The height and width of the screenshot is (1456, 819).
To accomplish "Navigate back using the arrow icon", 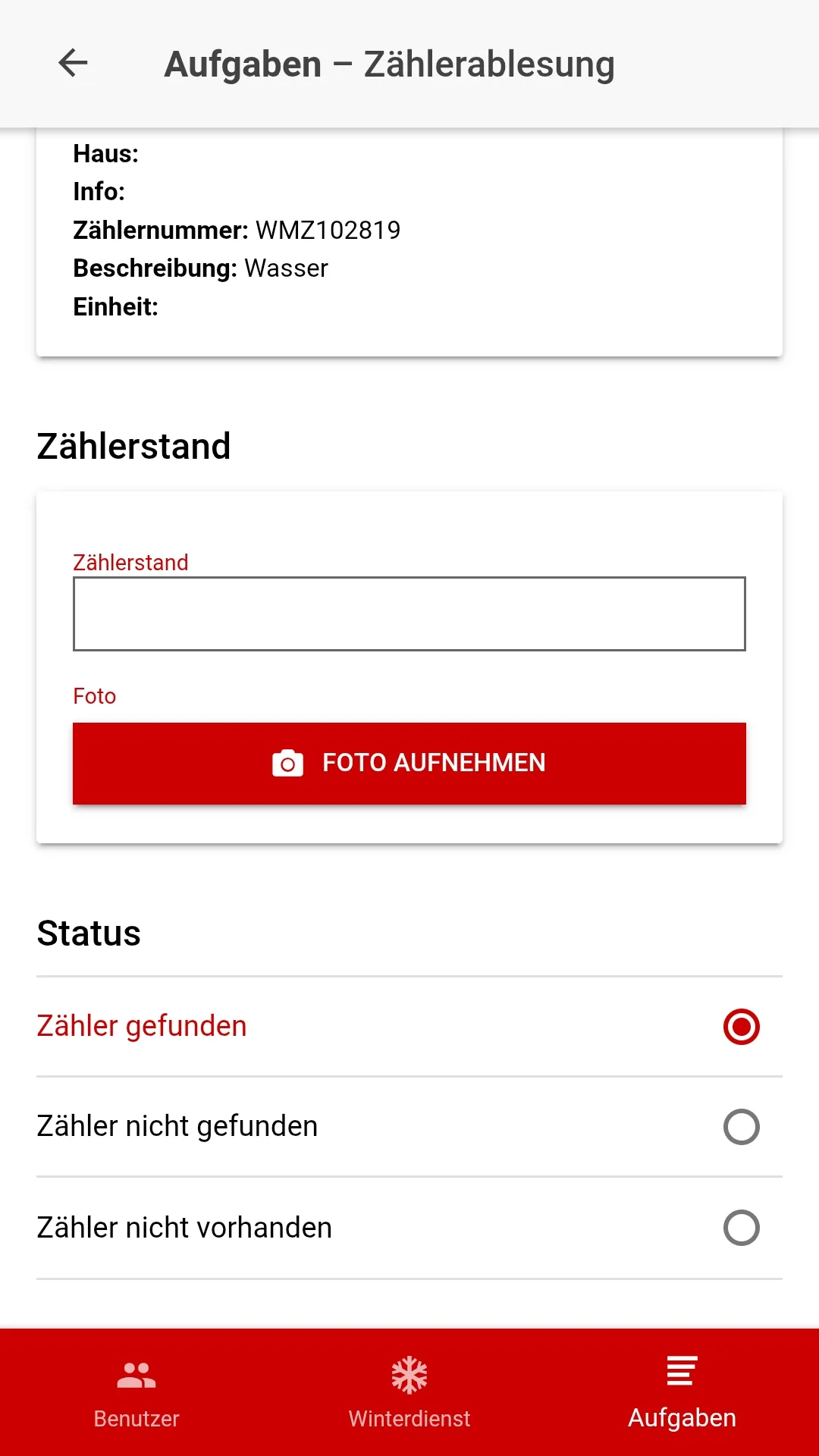I will (x=73, y=64).
